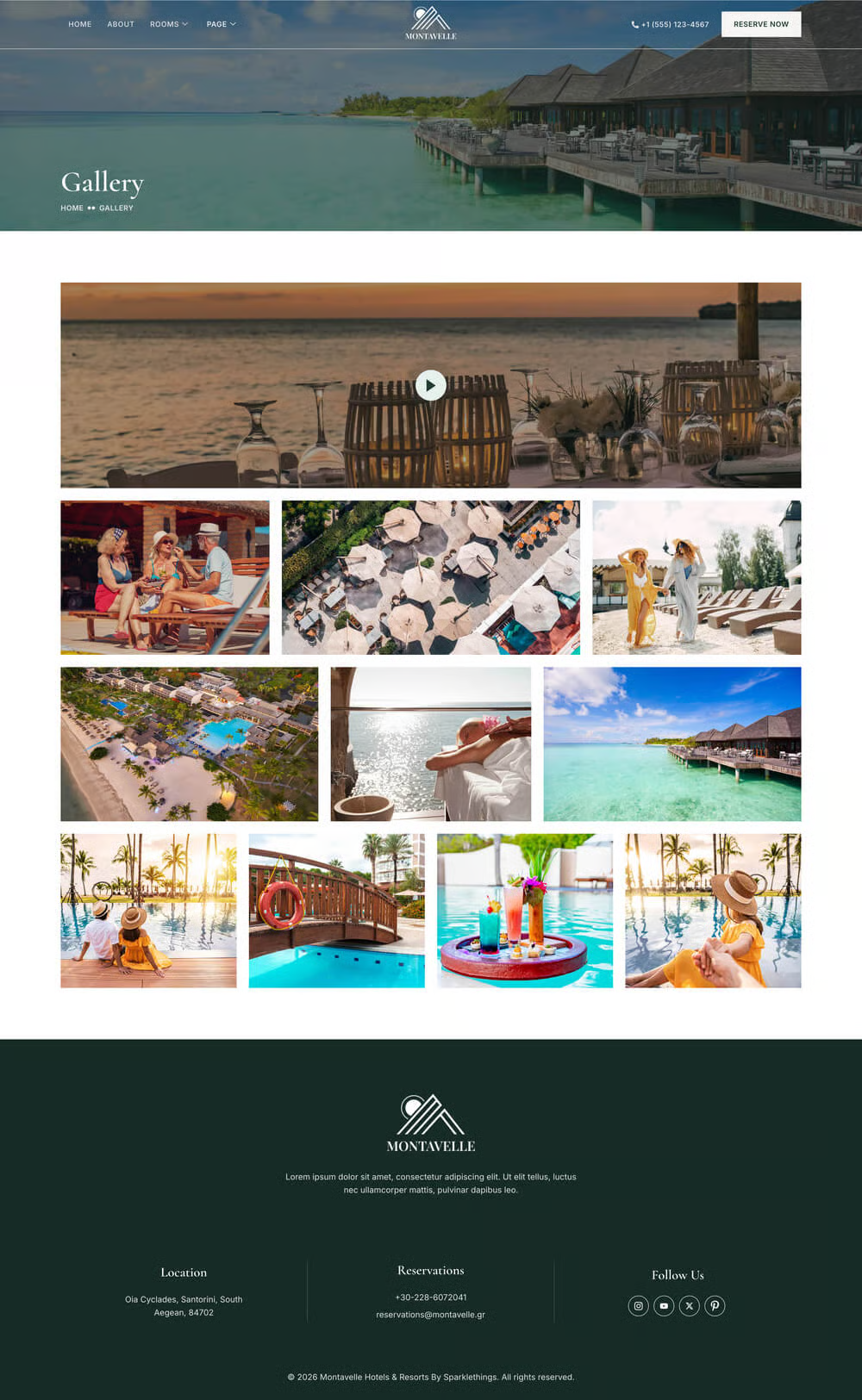This screenshot has width=862, height=1400.
Task: Expand the Page dropdown menu
Action: tap(221, 24)
